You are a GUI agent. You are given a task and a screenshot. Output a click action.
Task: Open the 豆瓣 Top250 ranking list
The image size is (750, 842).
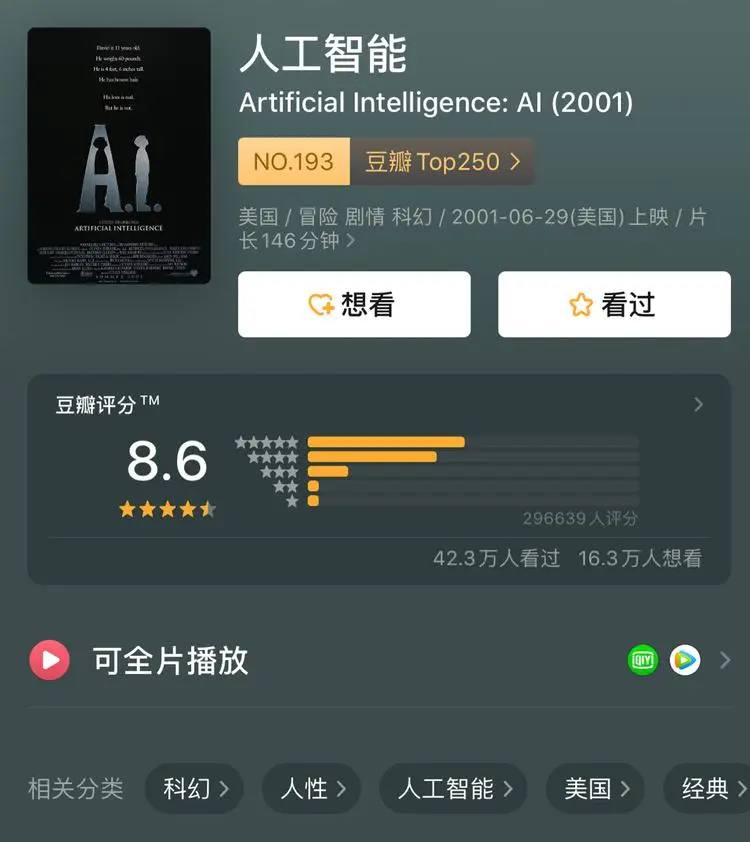[x=442, y=162]
